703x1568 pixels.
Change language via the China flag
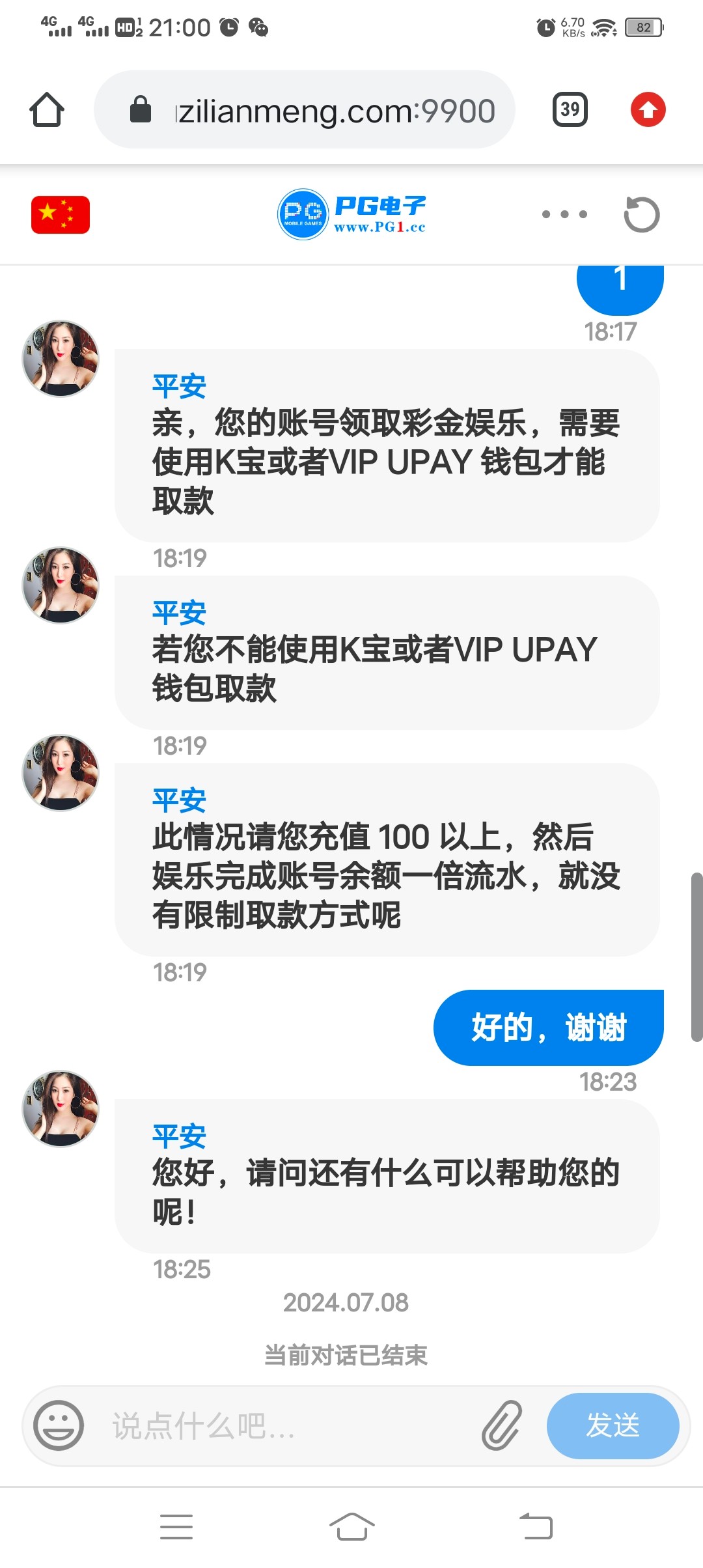click(x=61, y=214)
